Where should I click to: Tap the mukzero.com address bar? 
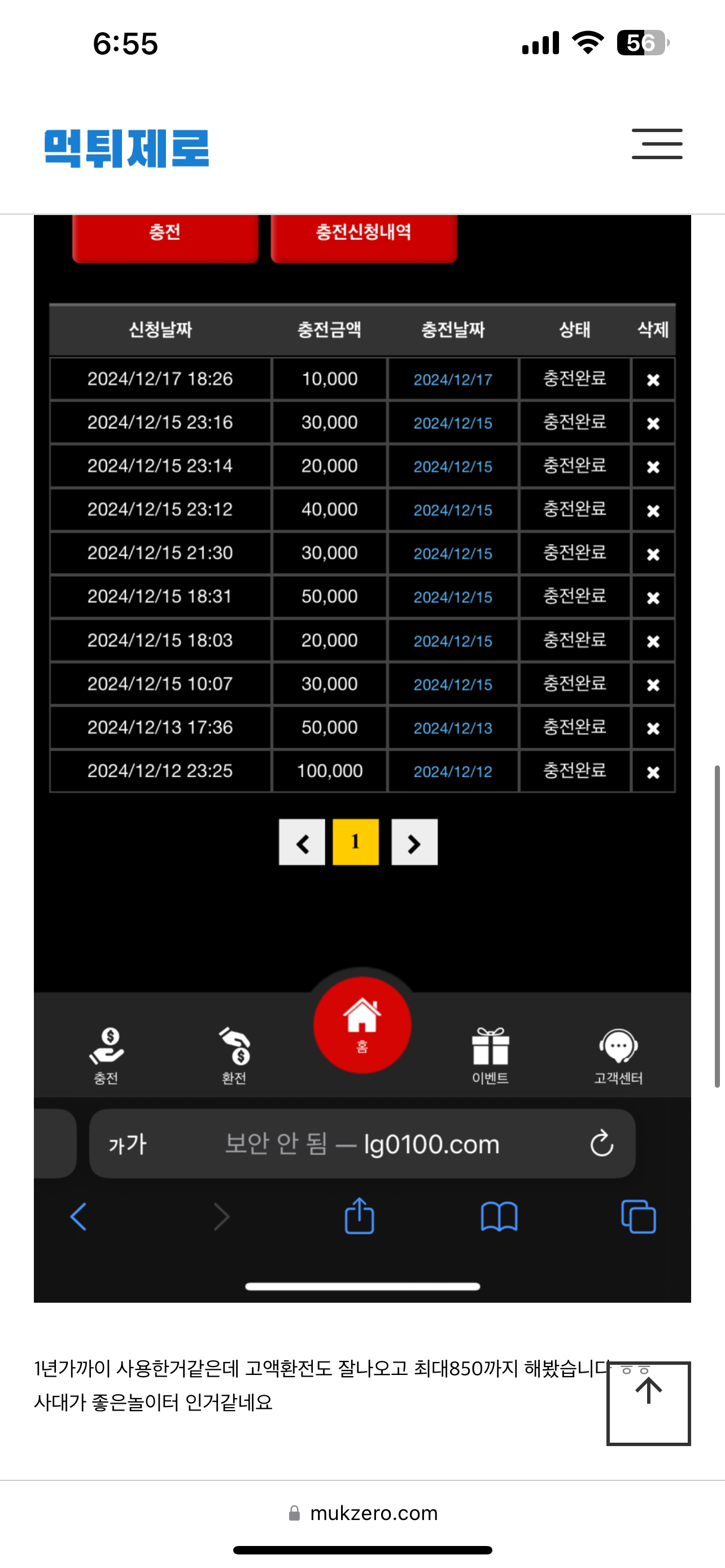363,1513
